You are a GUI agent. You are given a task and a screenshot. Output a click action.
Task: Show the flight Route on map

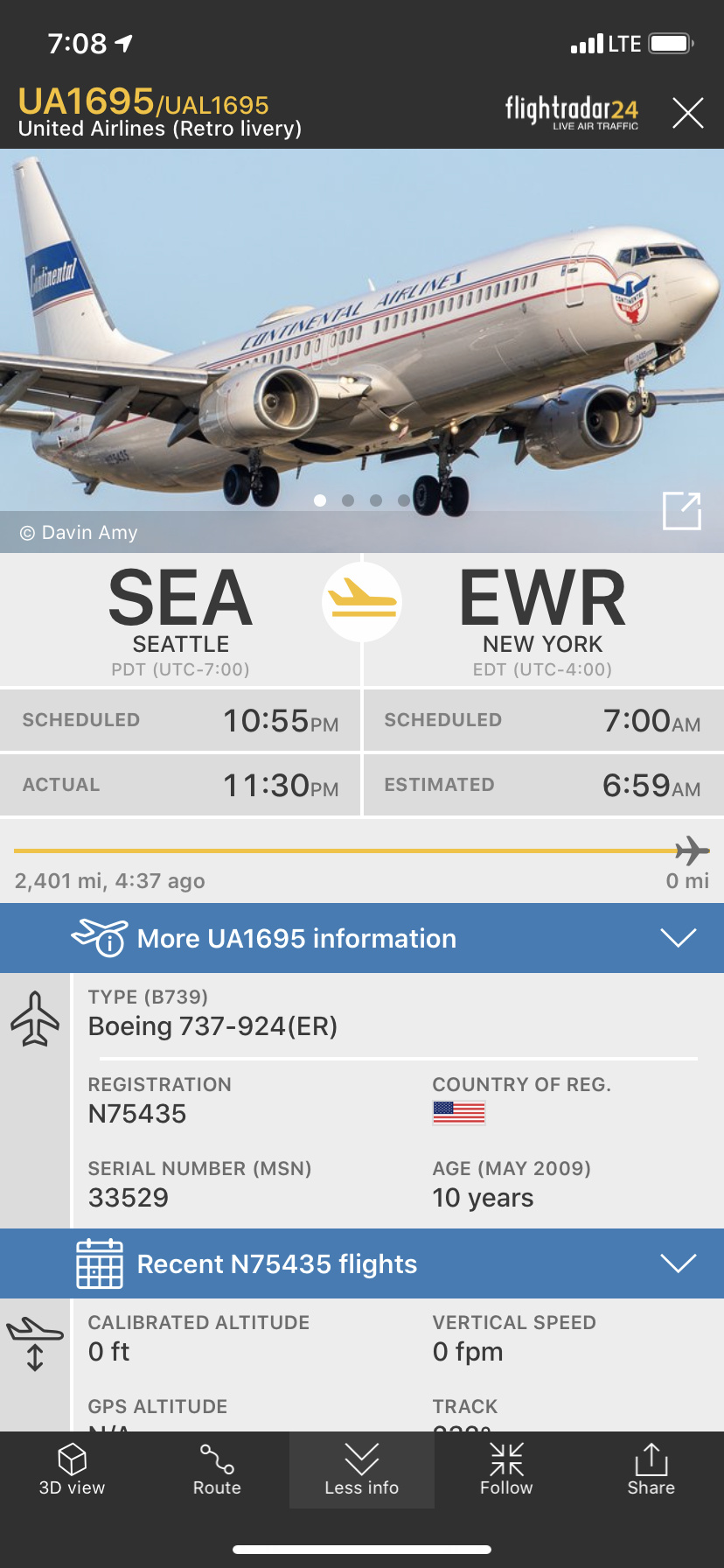[x=217, y=1470]
